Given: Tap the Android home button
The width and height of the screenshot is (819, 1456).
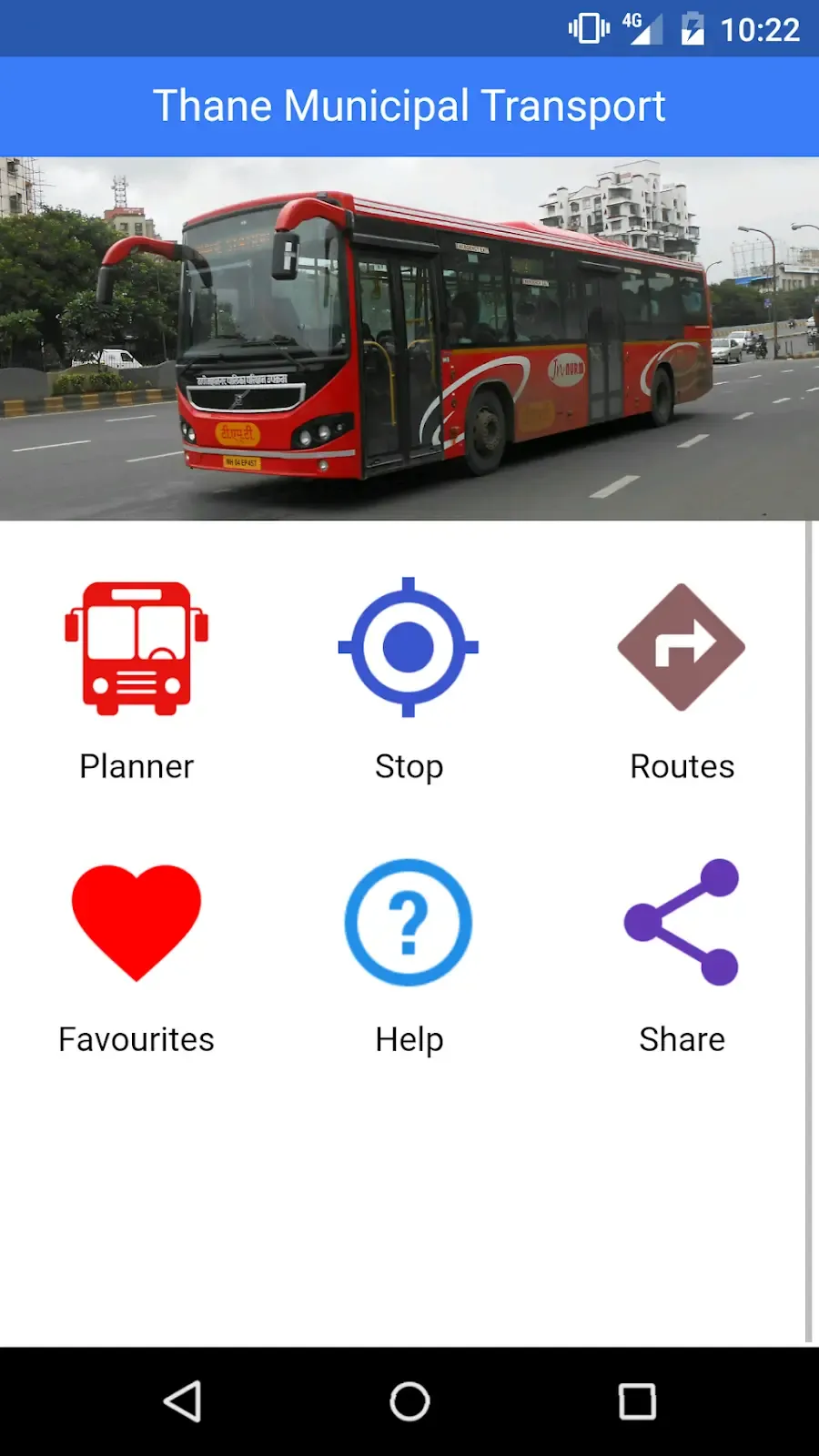Looking at the screenshot, I should tap(409, 1401).
